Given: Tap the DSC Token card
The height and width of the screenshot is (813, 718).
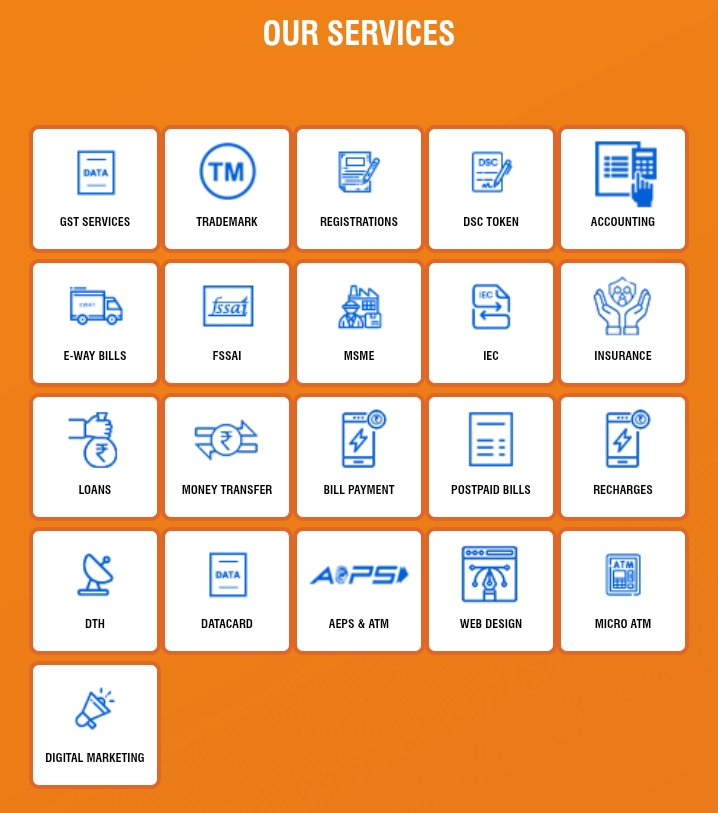Looking at the screenshot, I should click(x=491, y=189).
